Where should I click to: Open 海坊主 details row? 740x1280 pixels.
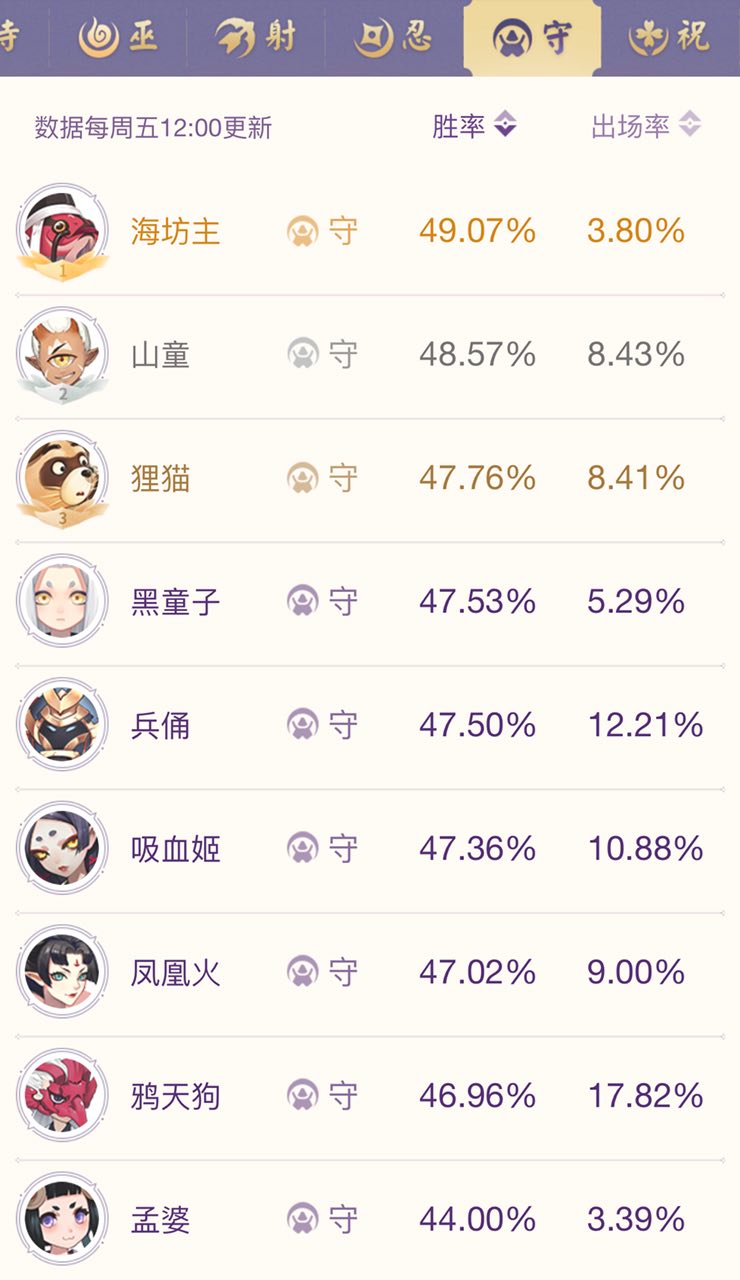tap(370, 233)
